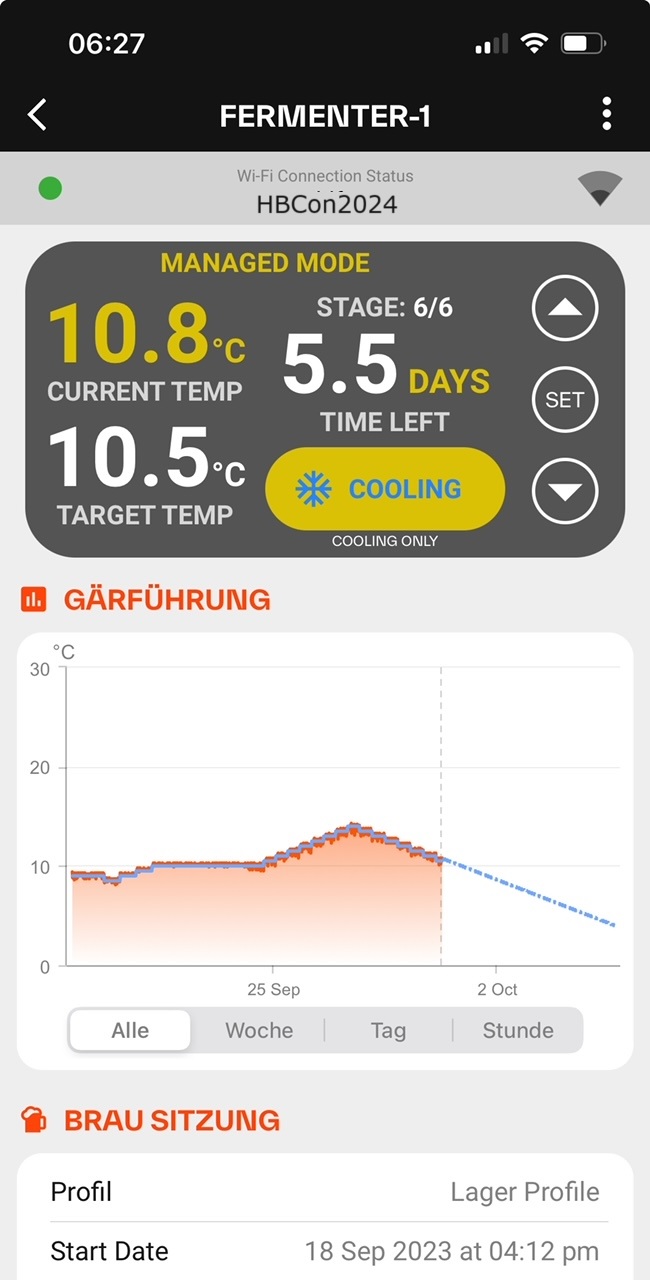The height and width of the screenshot is (1280, 650).
Task: Decrease target temperature with down arrow
Action: [x=565, y=491]
